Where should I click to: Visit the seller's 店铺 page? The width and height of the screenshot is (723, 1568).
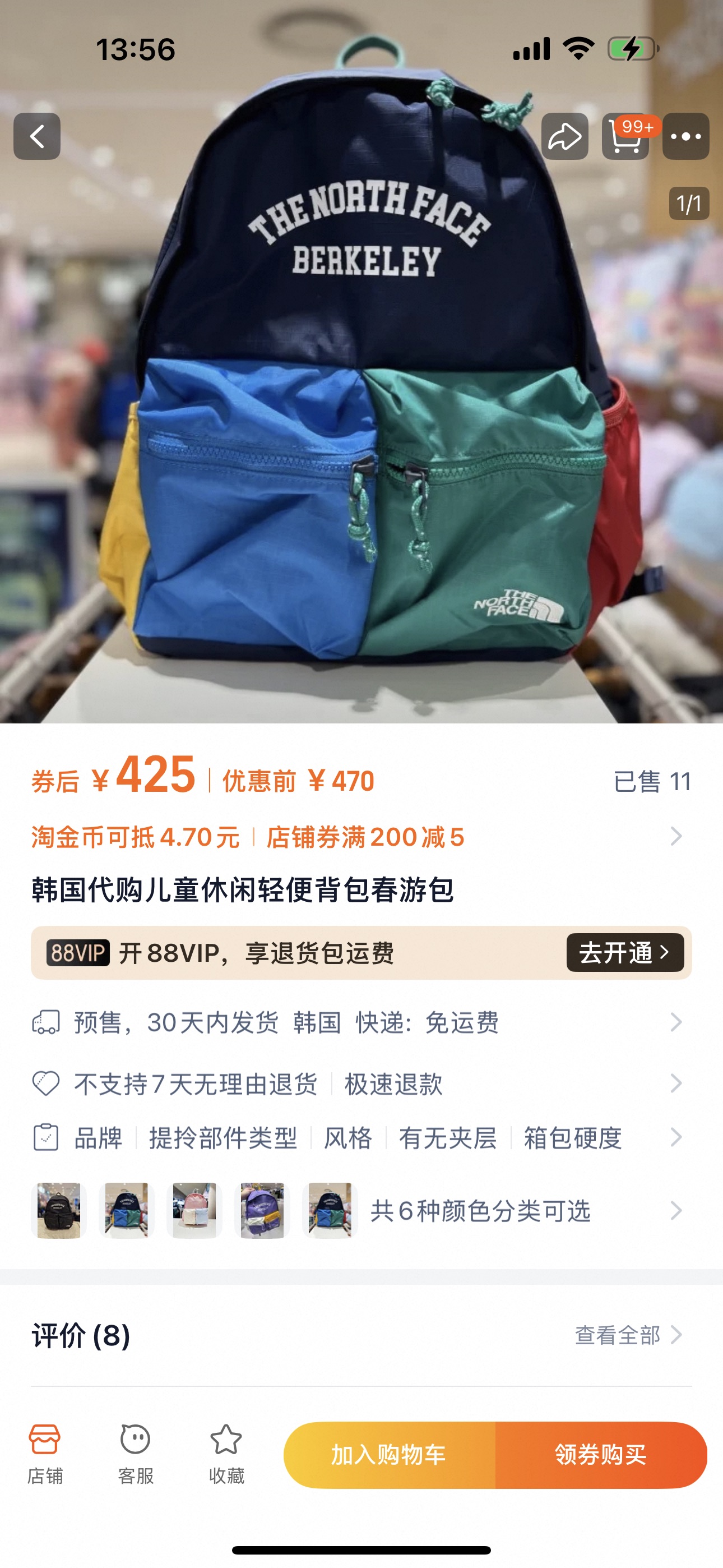45,1454
